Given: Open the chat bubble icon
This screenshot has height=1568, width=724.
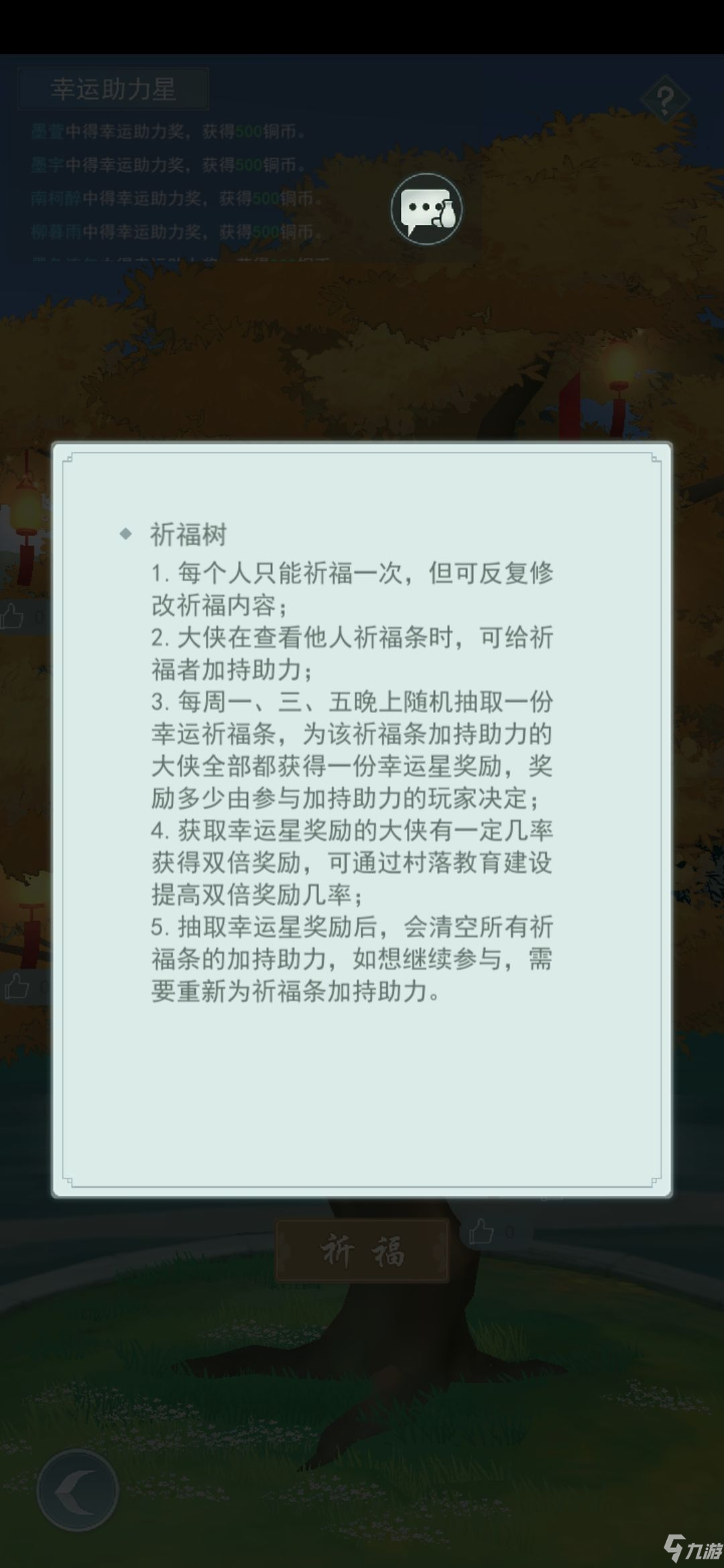Looking at the screenshot, I should pyautogui.click(x=427, y=210).
